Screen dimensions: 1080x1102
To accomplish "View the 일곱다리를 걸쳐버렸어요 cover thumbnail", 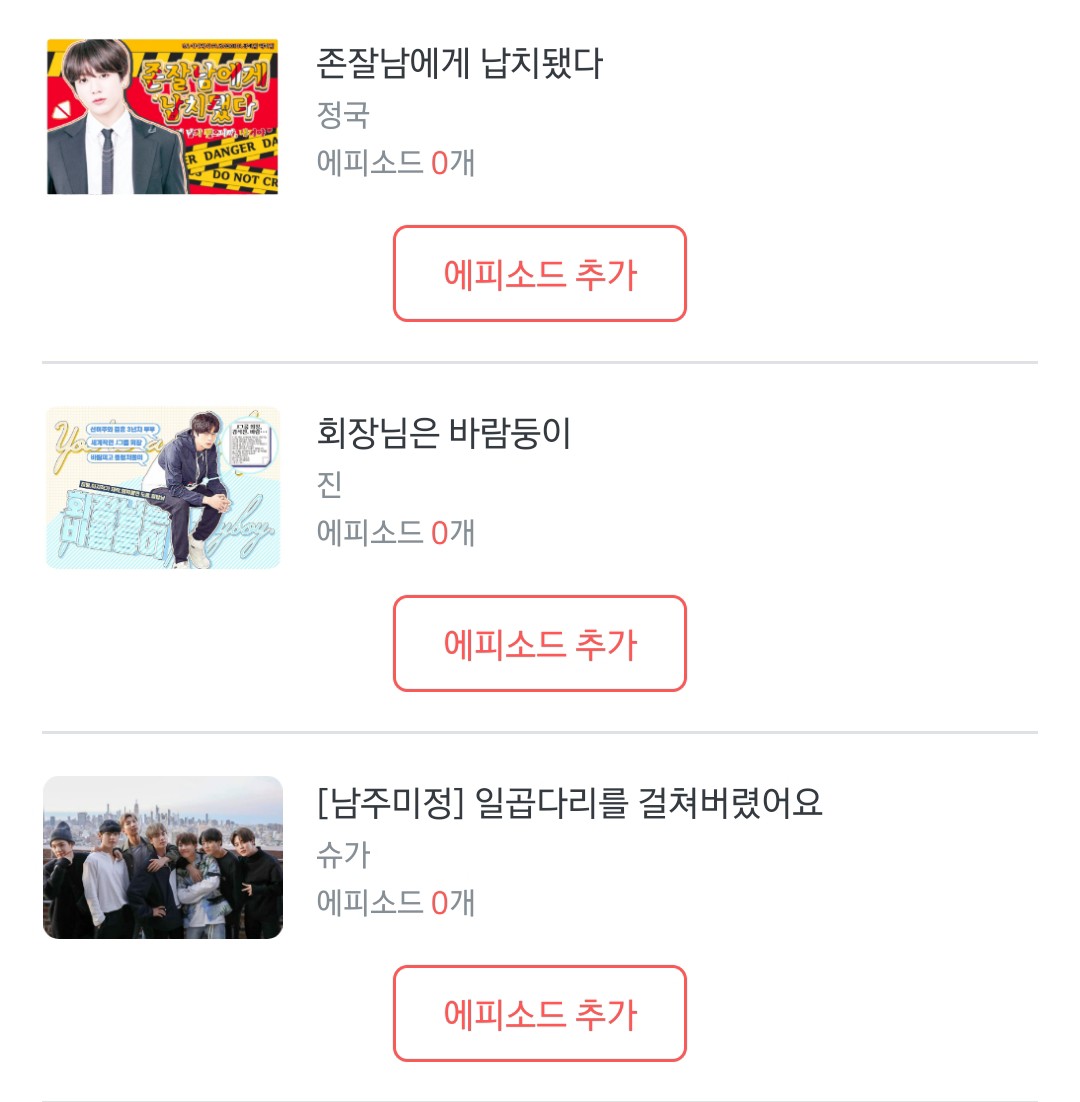I will click(162, 857).
